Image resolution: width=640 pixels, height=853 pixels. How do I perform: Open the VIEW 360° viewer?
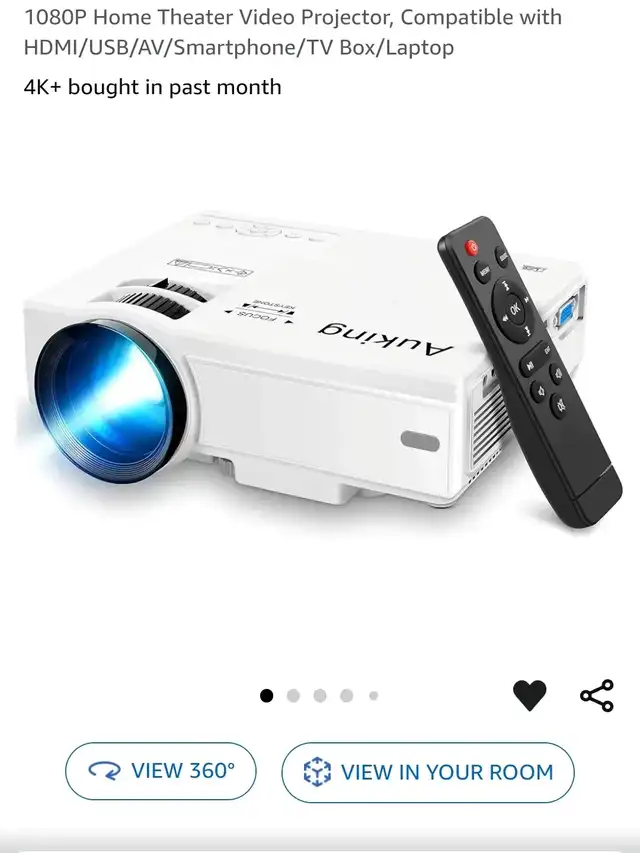[x=161, y=771]
